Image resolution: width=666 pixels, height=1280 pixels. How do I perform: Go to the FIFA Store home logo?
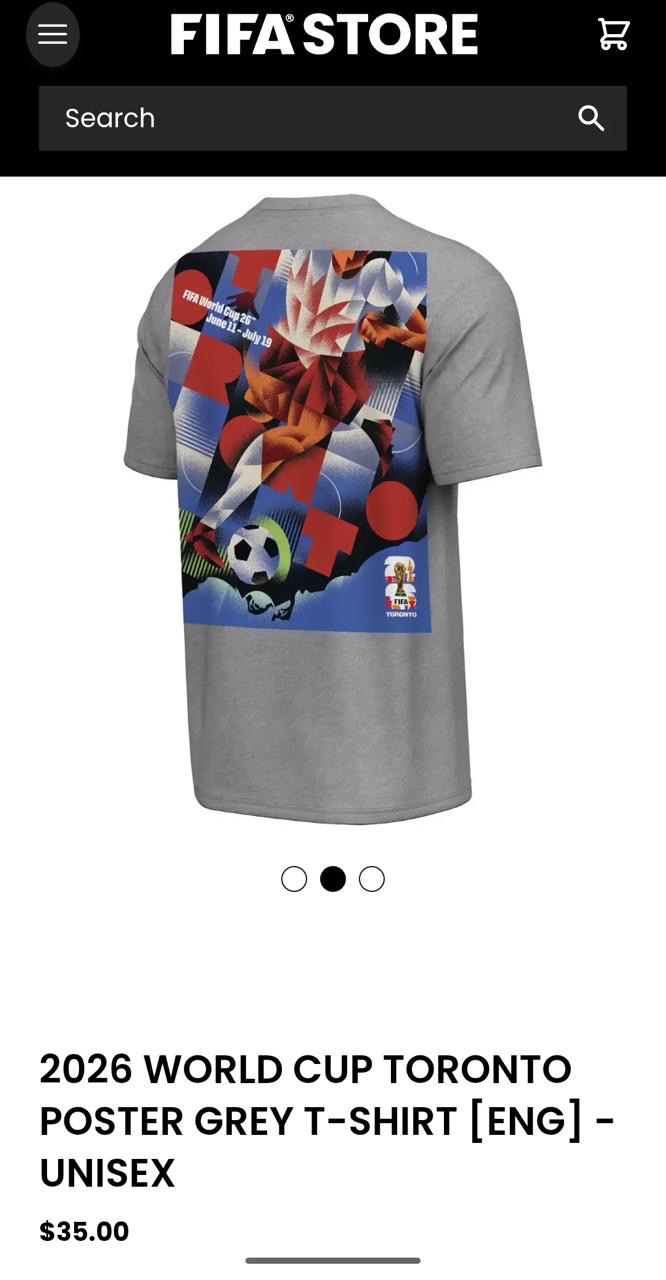[324, 34]
